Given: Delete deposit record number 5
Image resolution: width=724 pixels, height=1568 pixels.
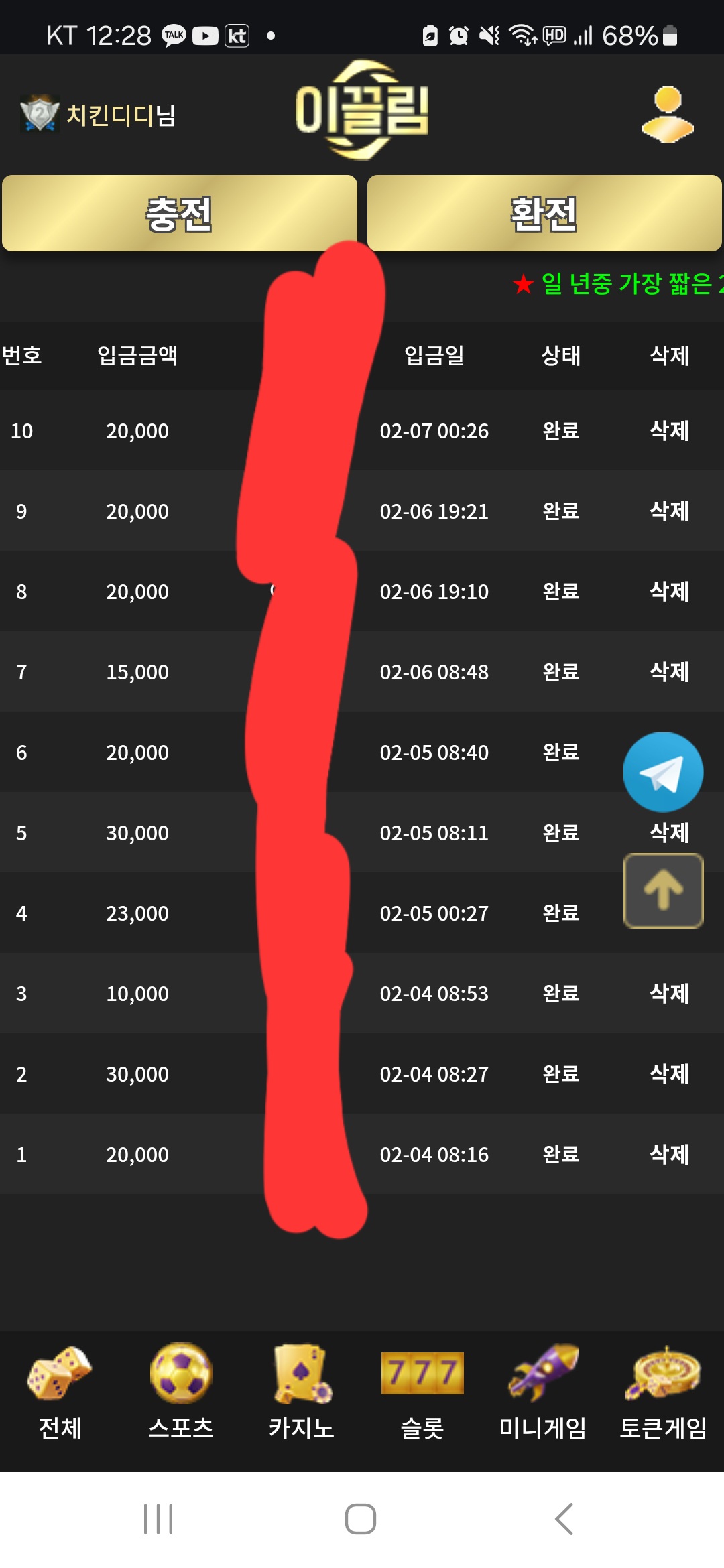Looking at the screenshot, I should tap(669, 833).
